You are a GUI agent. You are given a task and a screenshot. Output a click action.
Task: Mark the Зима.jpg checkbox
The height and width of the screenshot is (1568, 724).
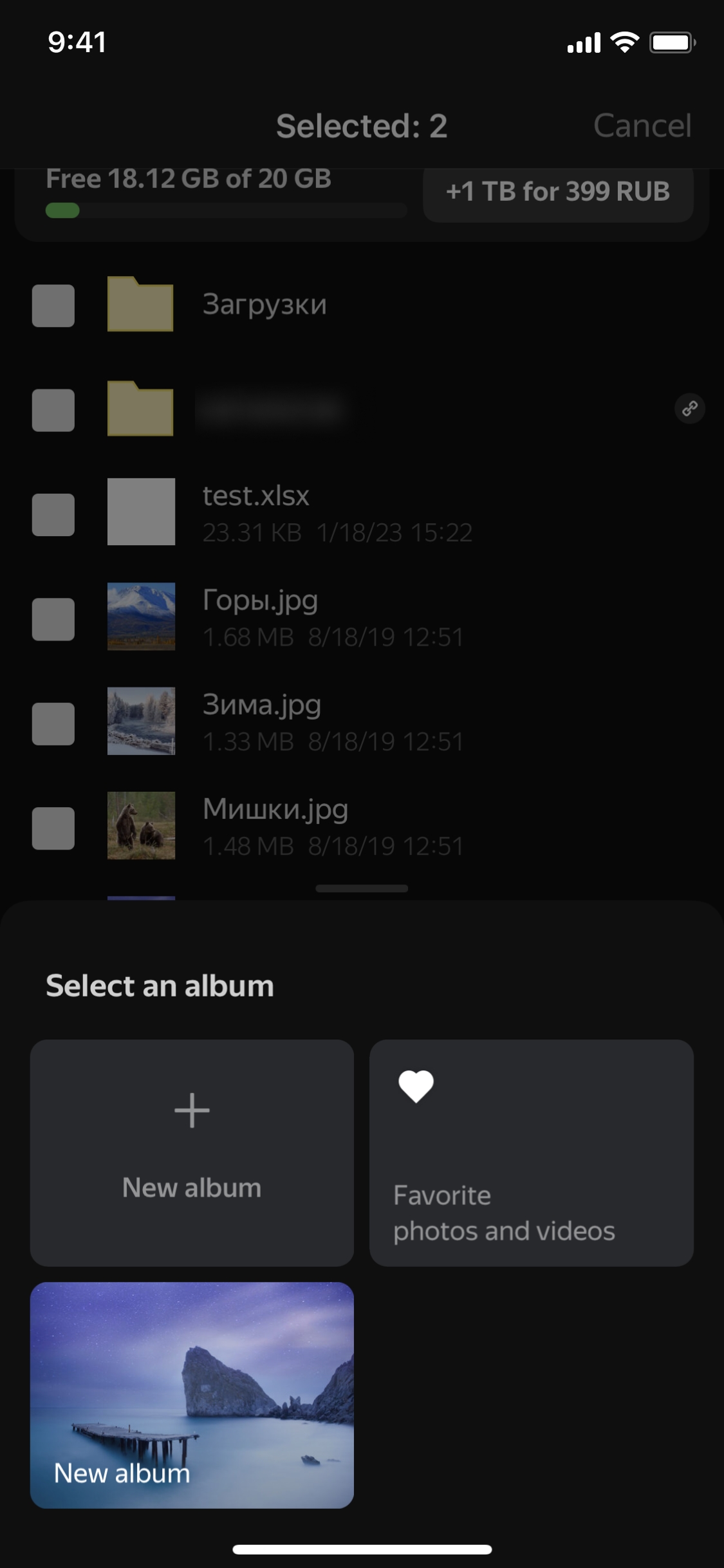coord(53,723)
